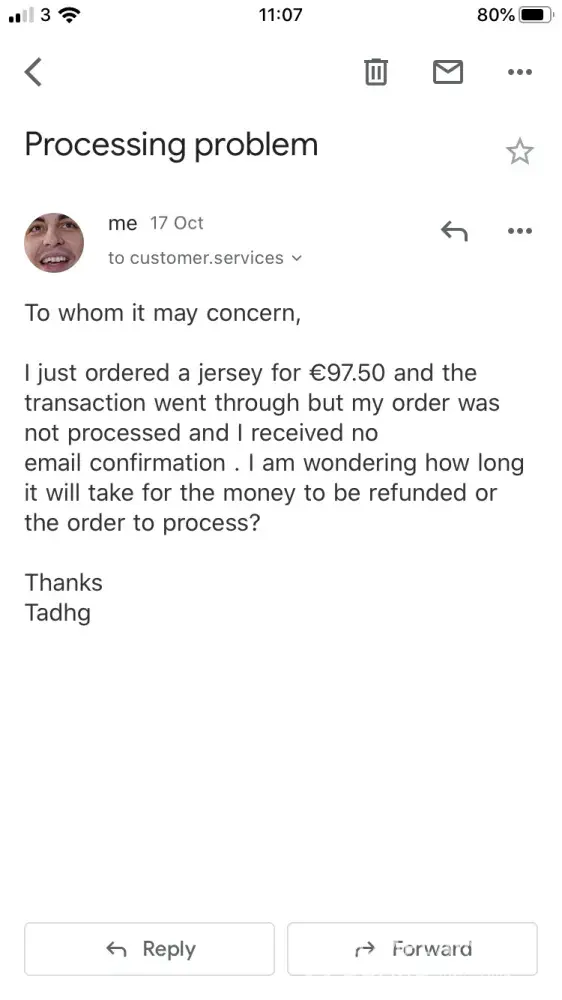Mark the email as unread

coord(448,71)
